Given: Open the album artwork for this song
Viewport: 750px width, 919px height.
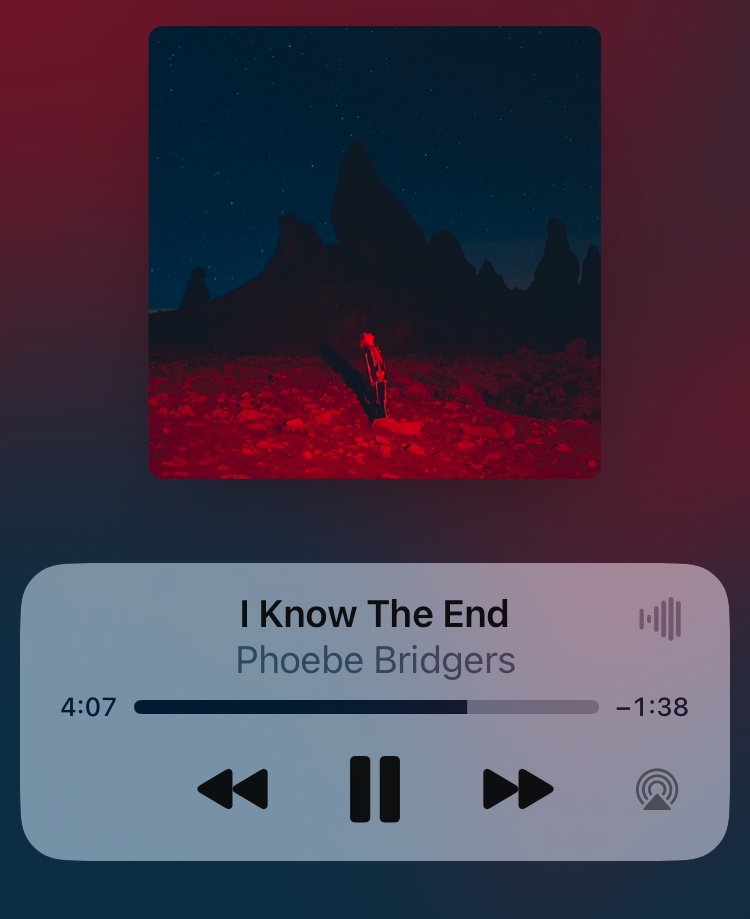Looking at the screenshot, I should 375,252.
